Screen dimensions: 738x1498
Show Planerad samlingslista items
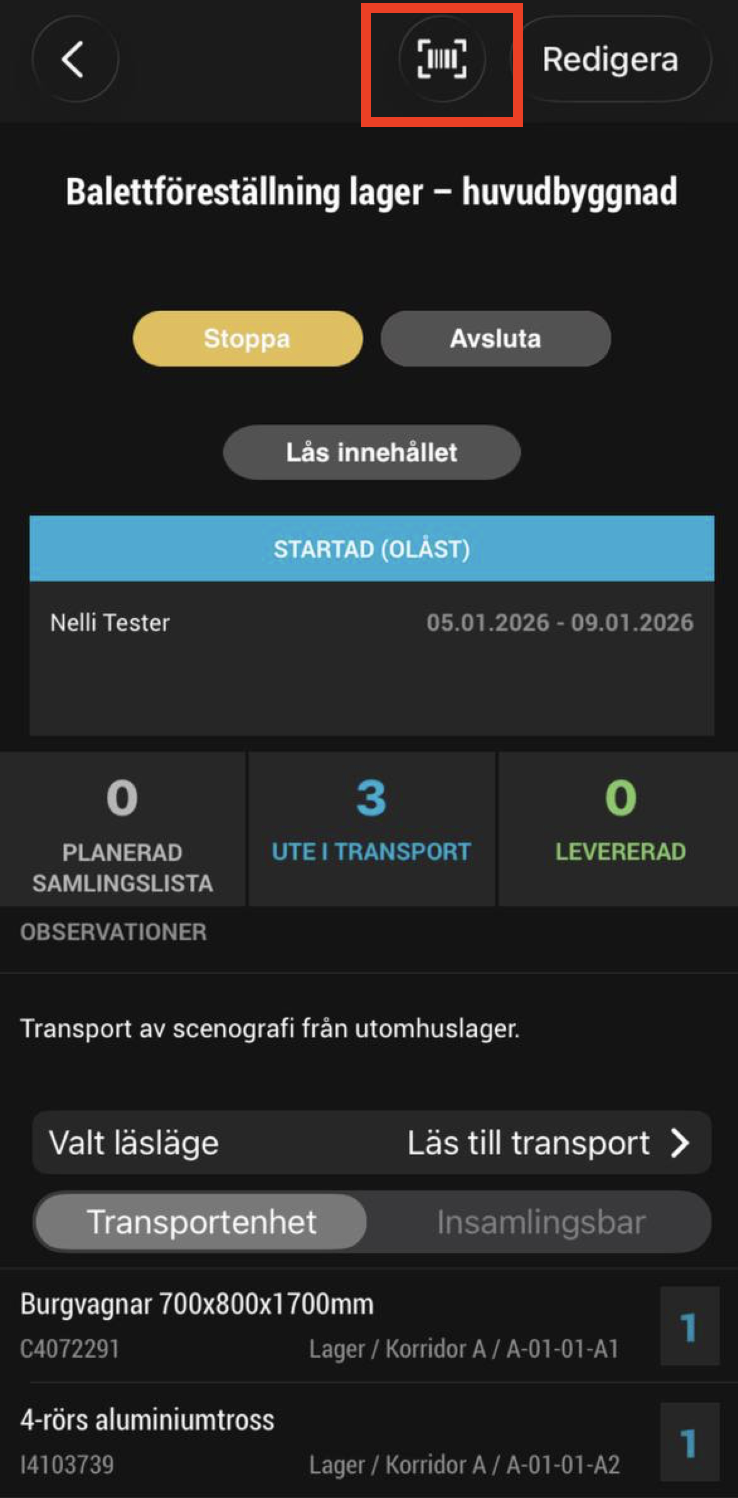coord(122,830)
